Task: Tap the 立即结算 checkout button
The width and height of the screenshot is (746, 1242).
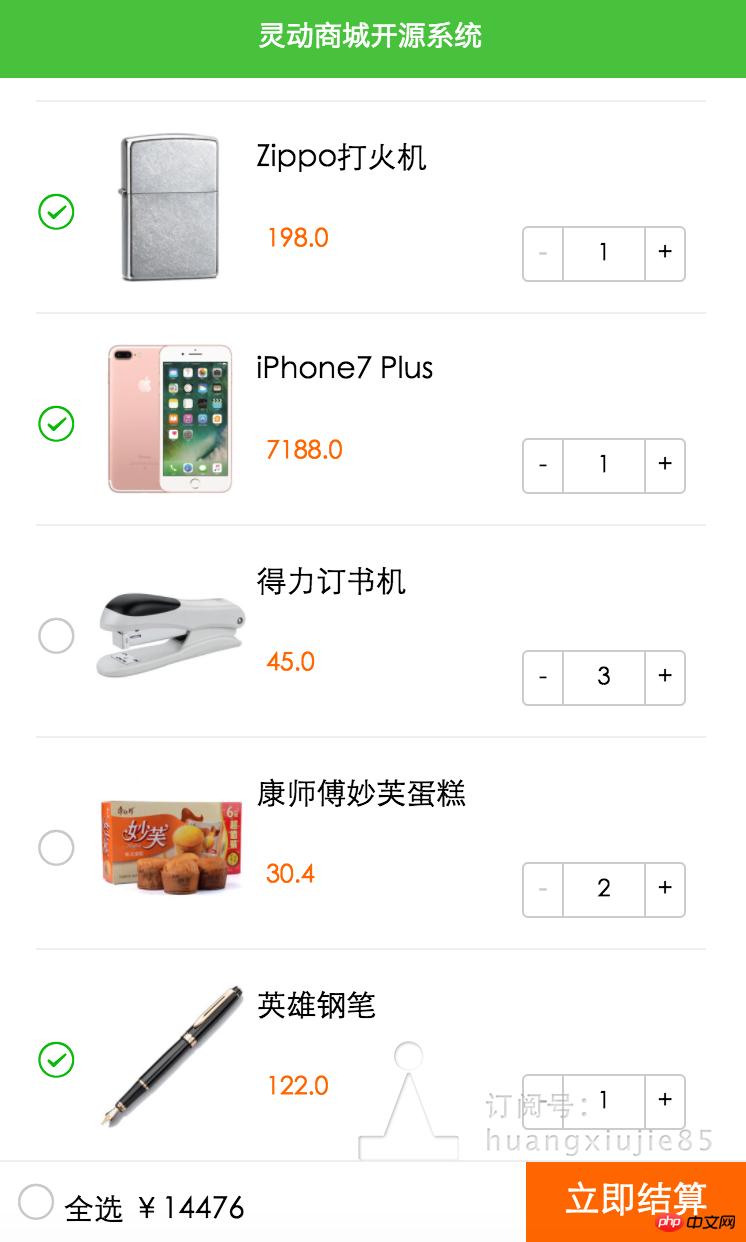Action: pos(637,1202)
